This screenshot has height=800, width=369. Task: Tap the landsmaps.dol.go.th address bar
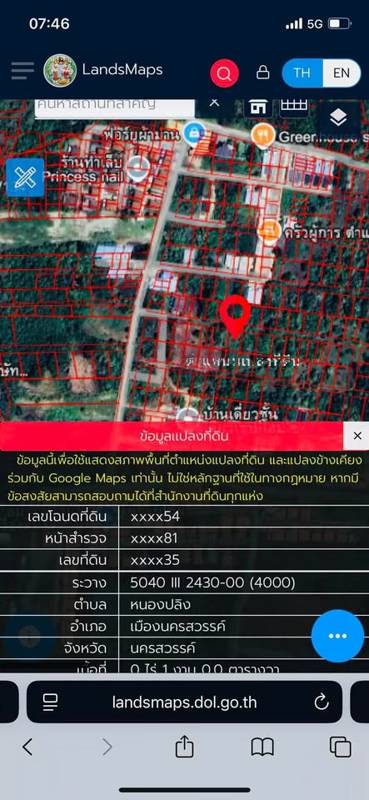click(184, 702)
